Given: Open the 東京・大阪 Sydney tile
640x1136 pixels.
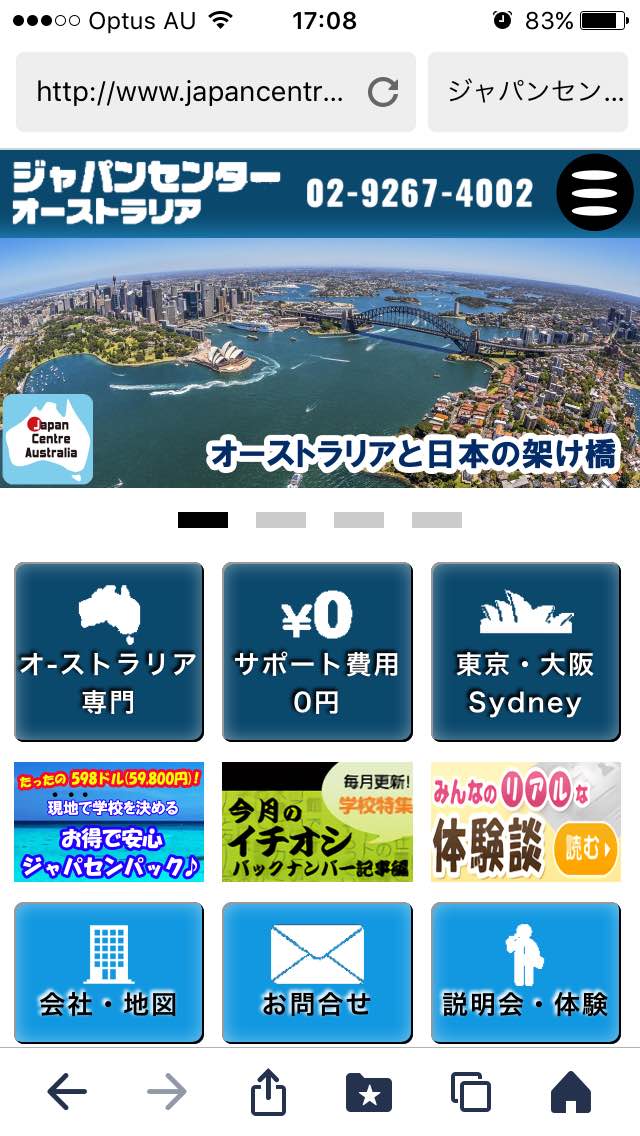Looking at the screenshot, I should (x=525, y=651).
